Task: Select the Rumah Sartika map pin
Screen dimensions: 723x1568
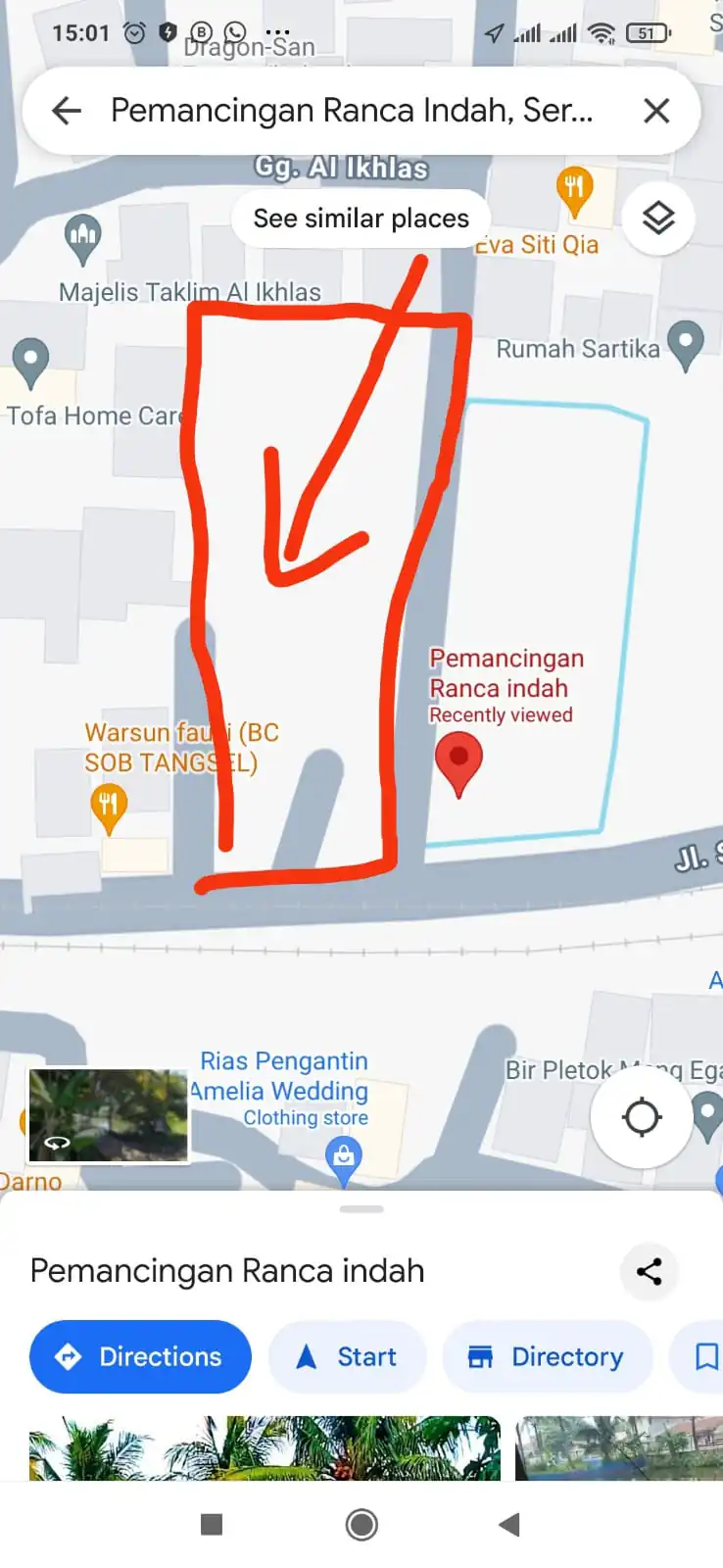Action: 685,344
